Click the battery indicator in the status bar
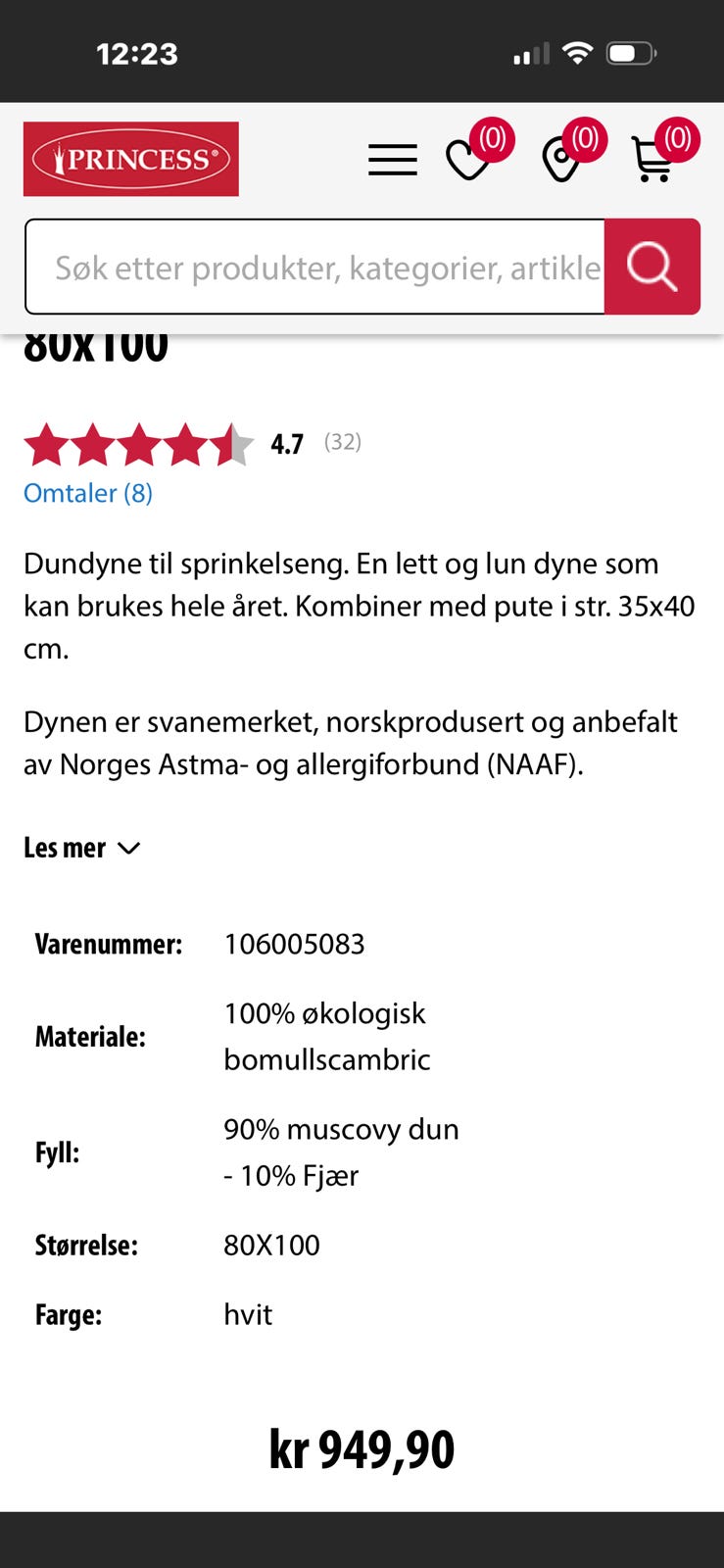This screenshot has height=1568, width=724. 632,54
